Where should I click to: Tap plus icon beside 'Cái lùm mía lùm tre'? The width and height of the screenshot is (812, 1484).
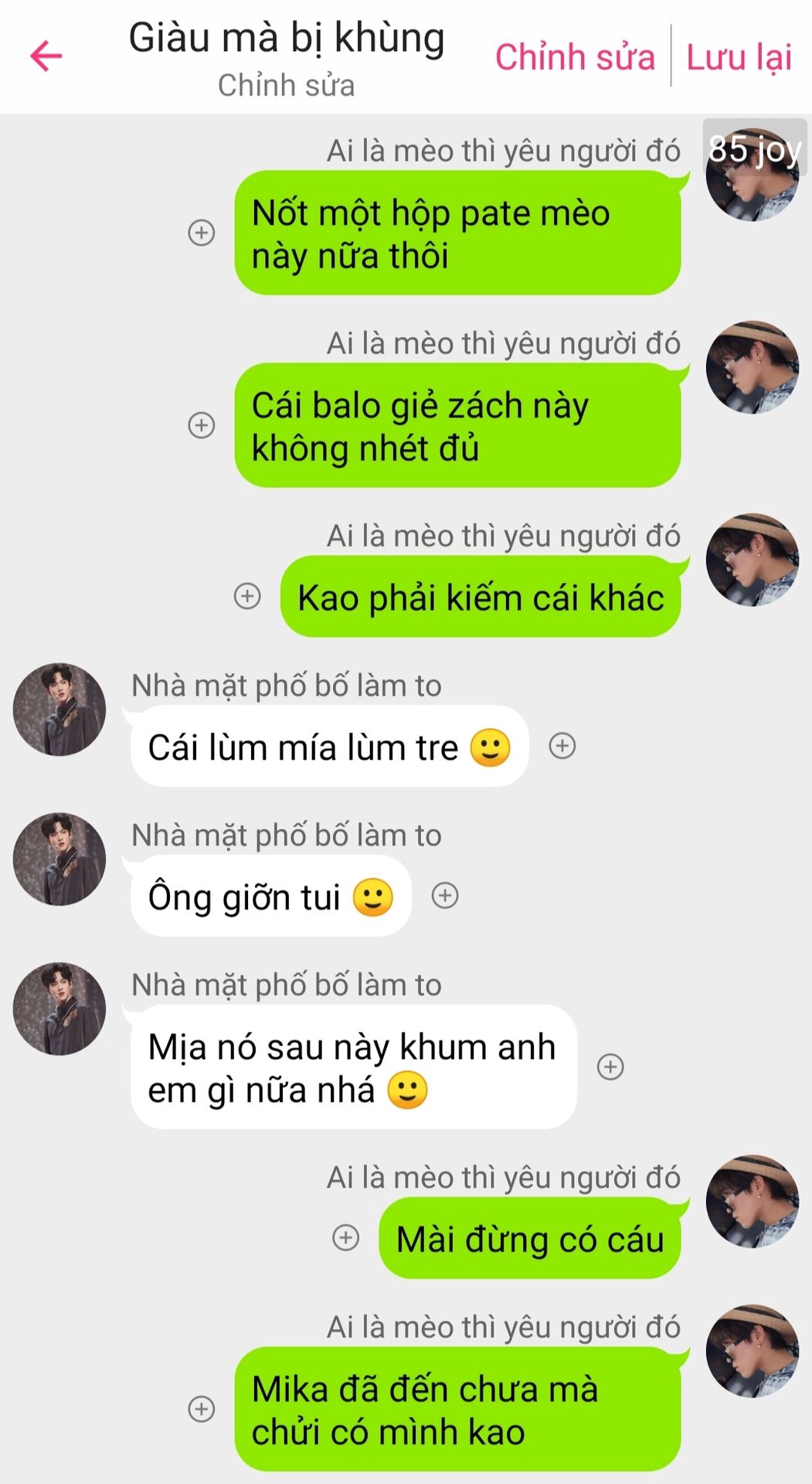point(562,746)
